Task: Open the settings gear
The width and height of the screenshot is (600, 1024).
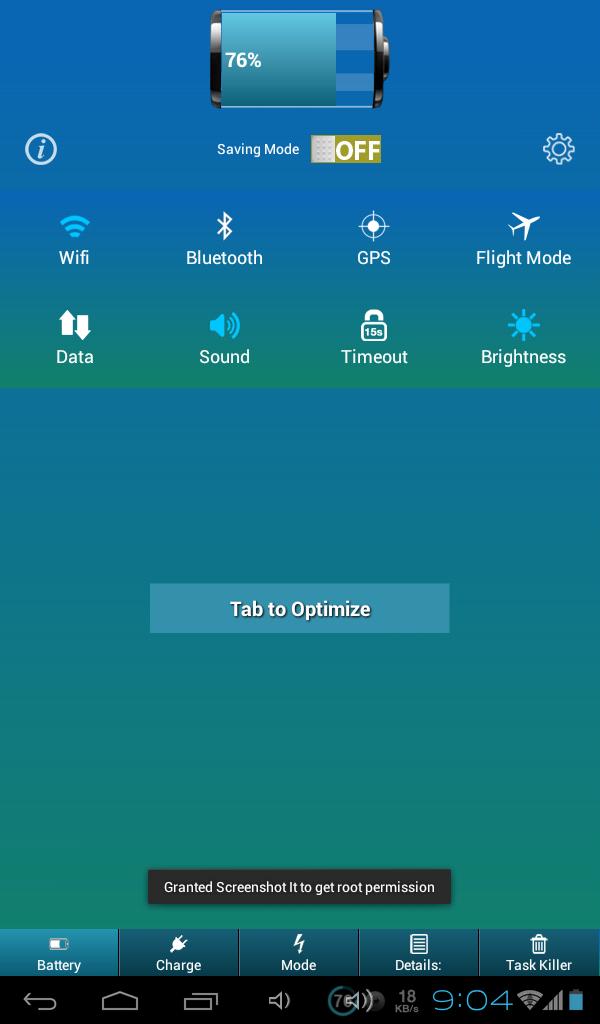Action: coord(558,150)
